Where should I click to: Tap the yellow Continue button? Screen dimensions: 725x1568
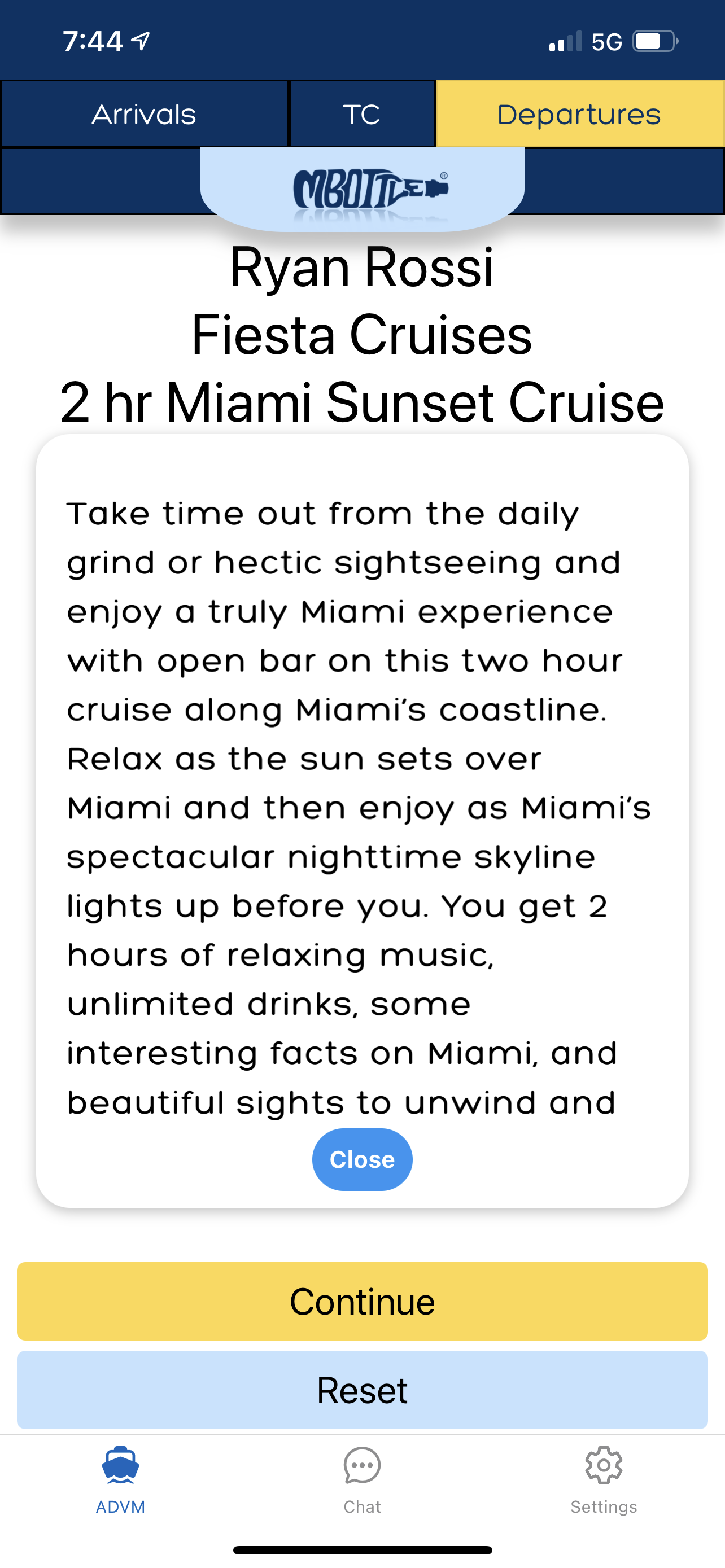(362, 1302)
